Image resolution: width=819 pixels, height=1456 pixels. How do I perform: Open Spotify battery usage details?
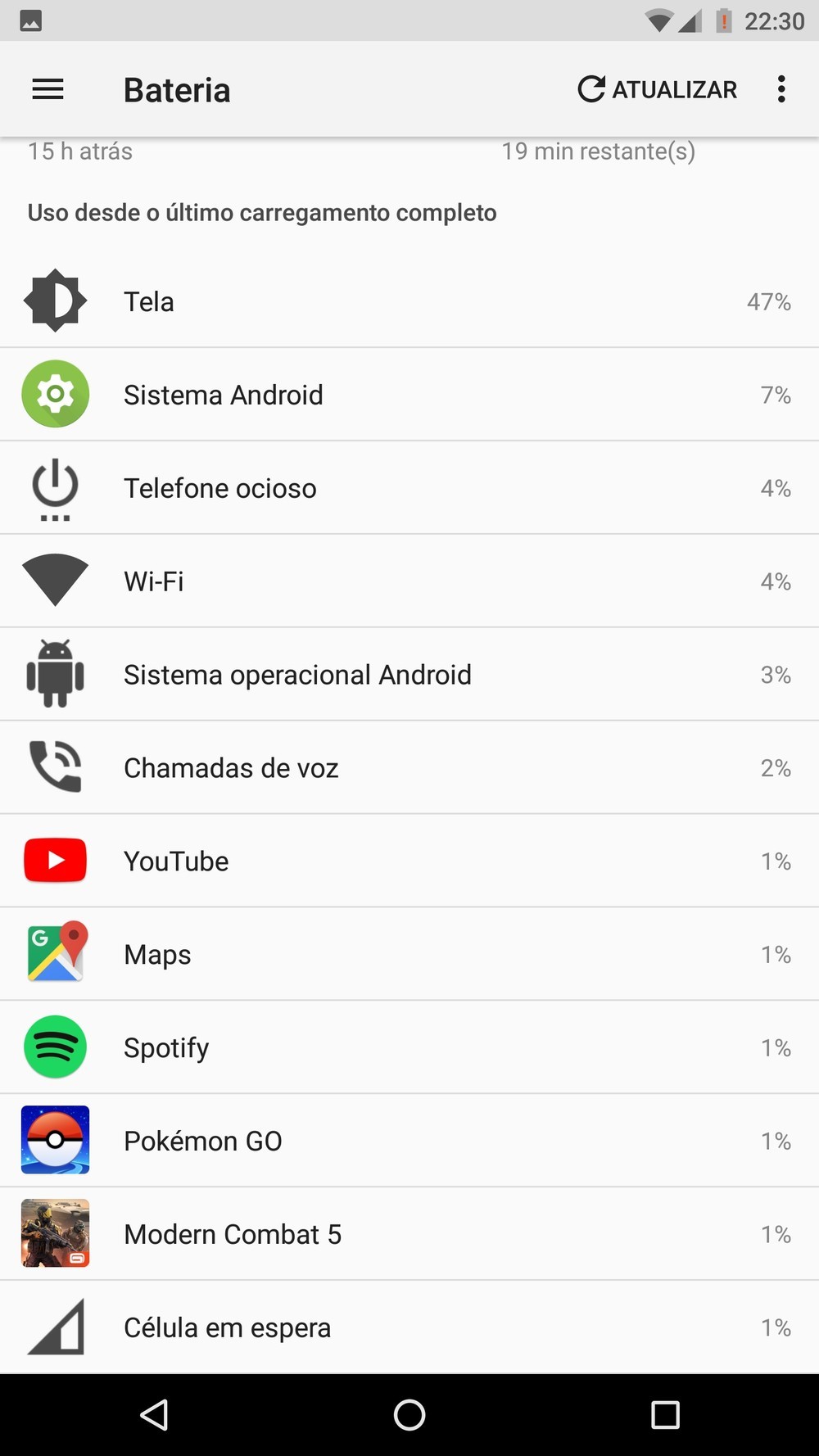(409, 1048)
